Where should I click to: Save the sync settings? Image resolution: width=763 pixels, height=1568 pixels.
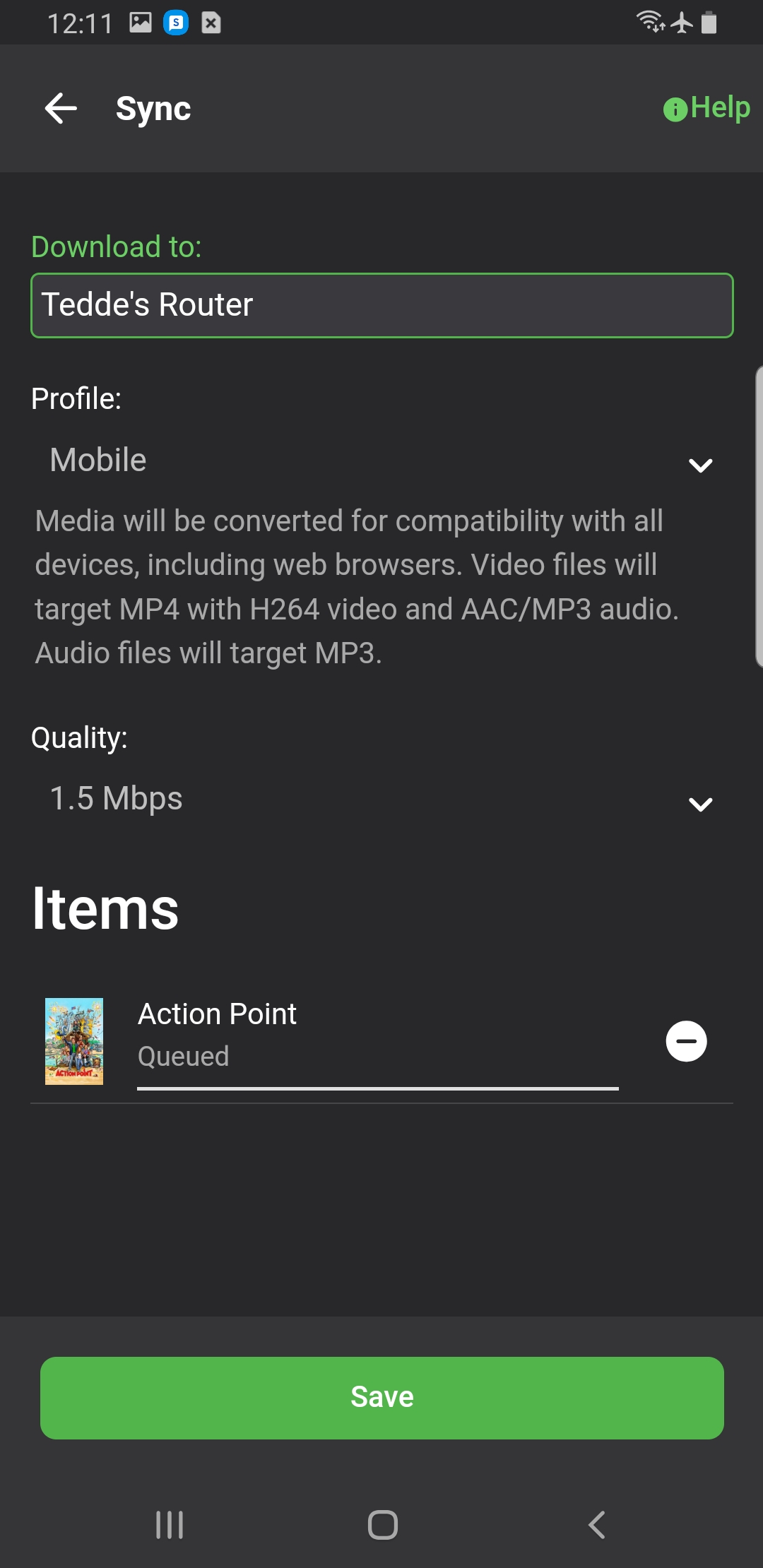pyautogui.click(x=381, y=1397)
